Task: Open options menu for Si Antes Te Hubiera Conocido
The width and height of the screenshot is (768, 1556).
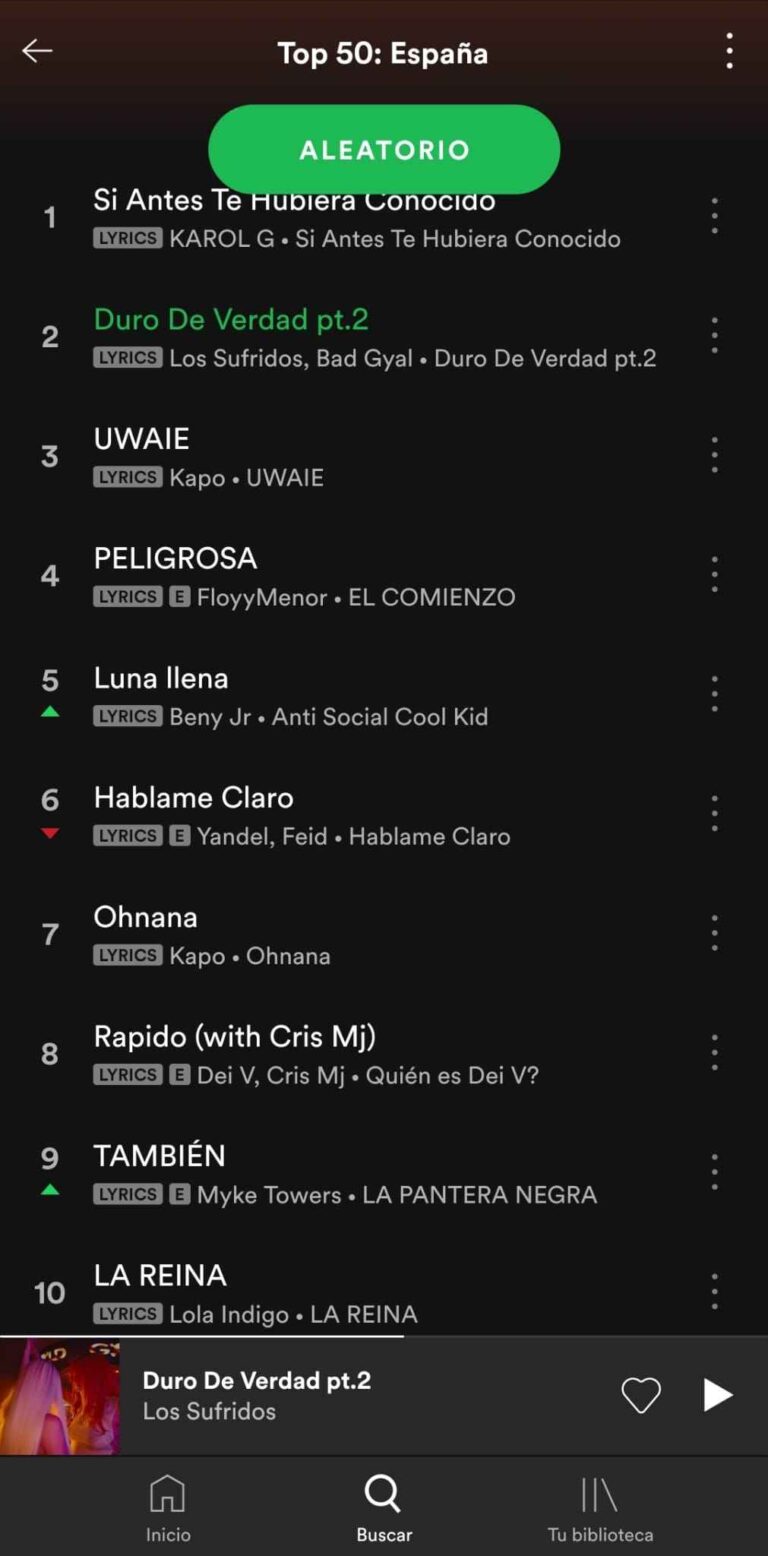Action: pyautogui.click(x=714, y=214)
